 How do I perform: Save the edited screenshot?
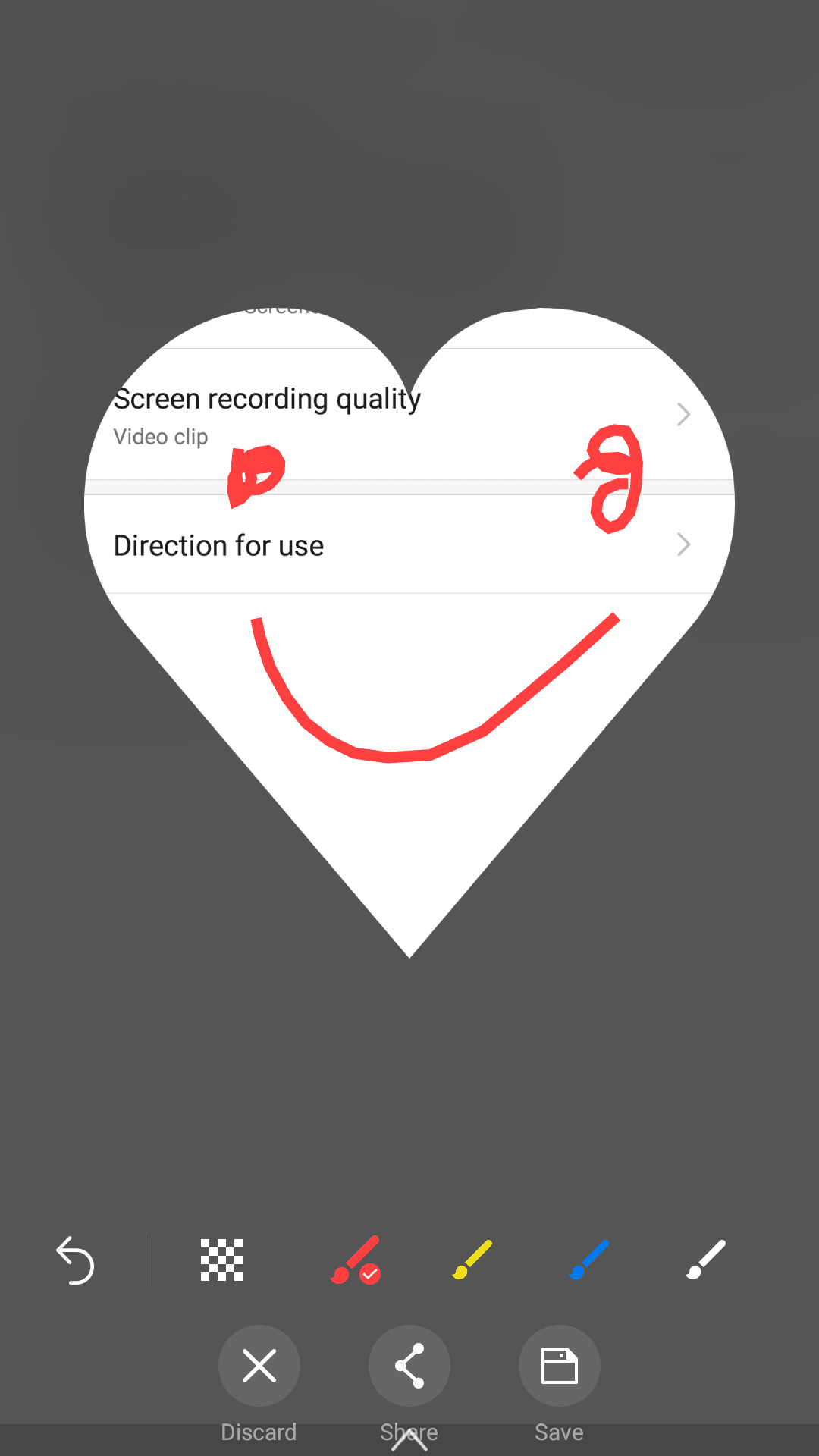tap(559, 1367)
